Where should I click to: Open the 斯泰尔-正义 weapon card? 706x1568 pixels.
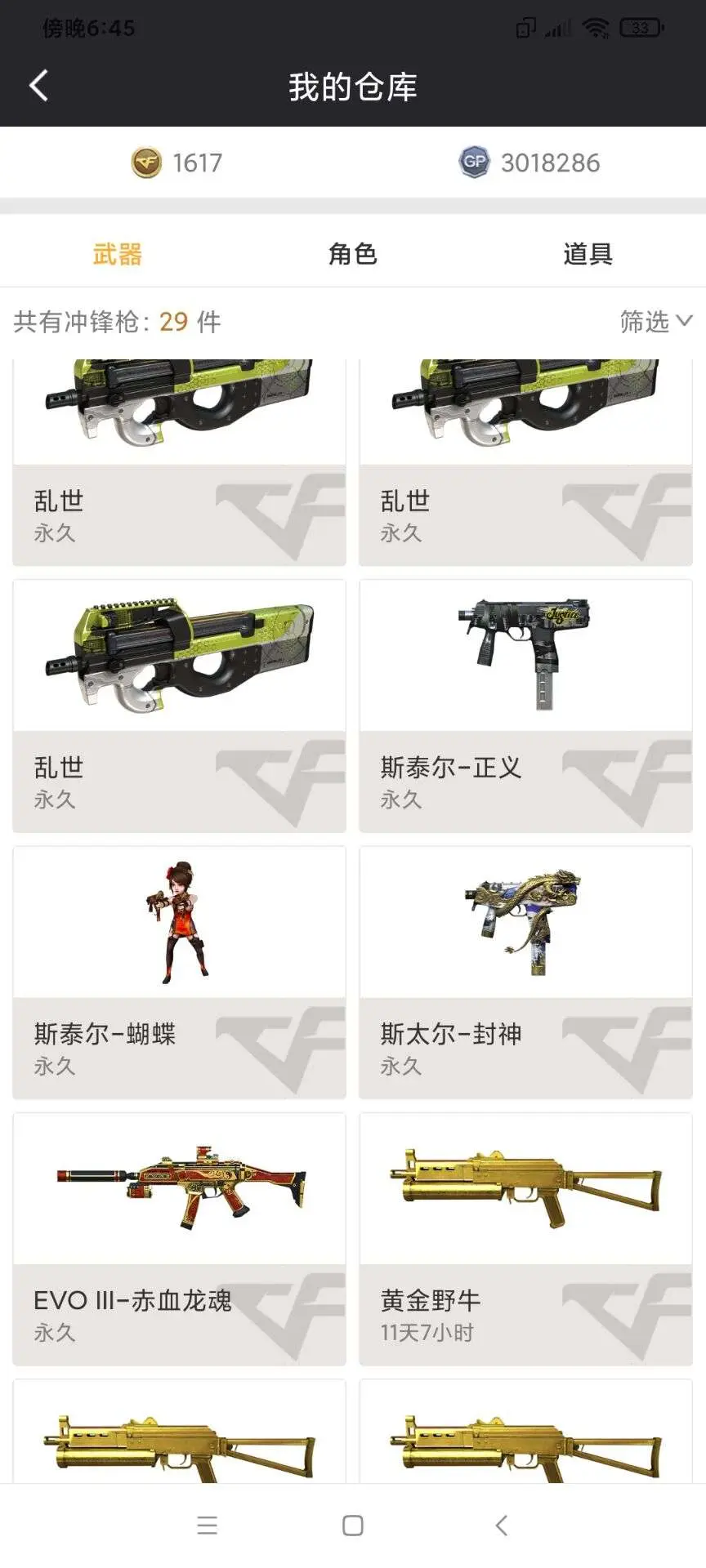coord(525,706)
